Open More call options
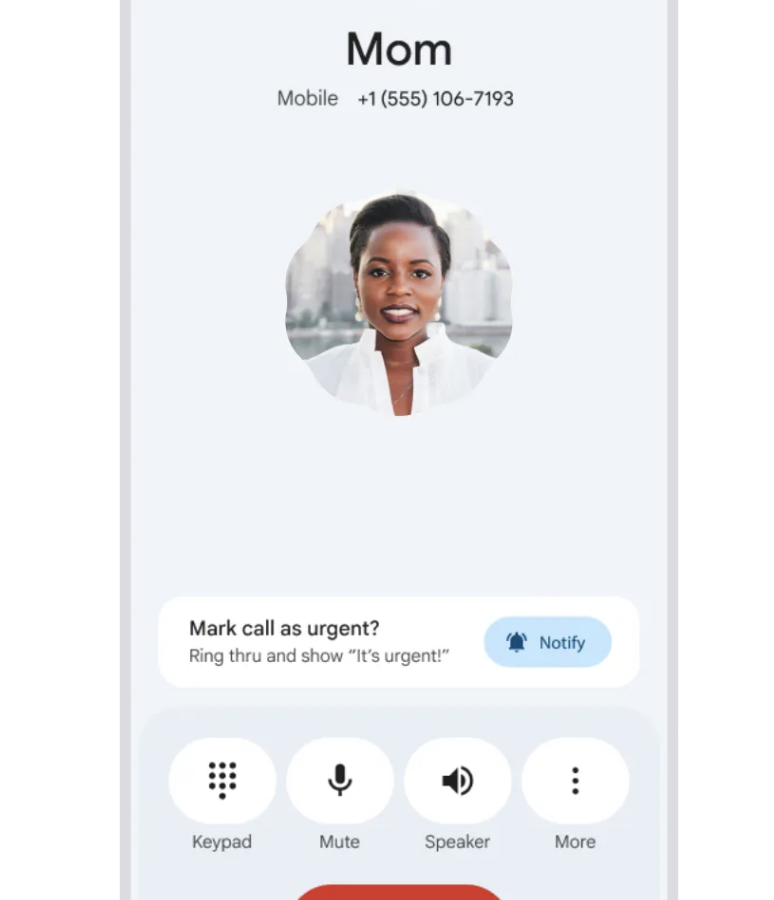 tap(575, 781)
